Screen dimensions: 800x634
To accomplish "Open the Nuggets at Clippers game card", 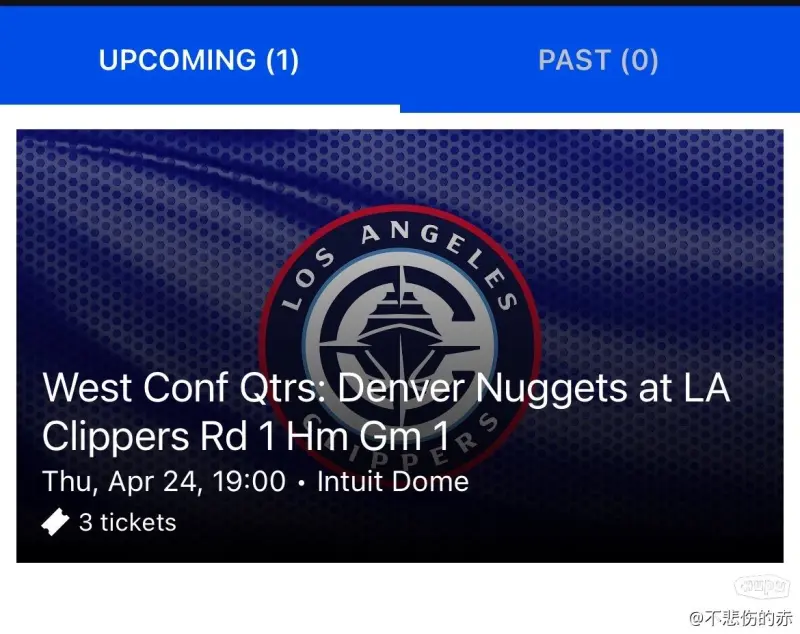I will [400, 345].
